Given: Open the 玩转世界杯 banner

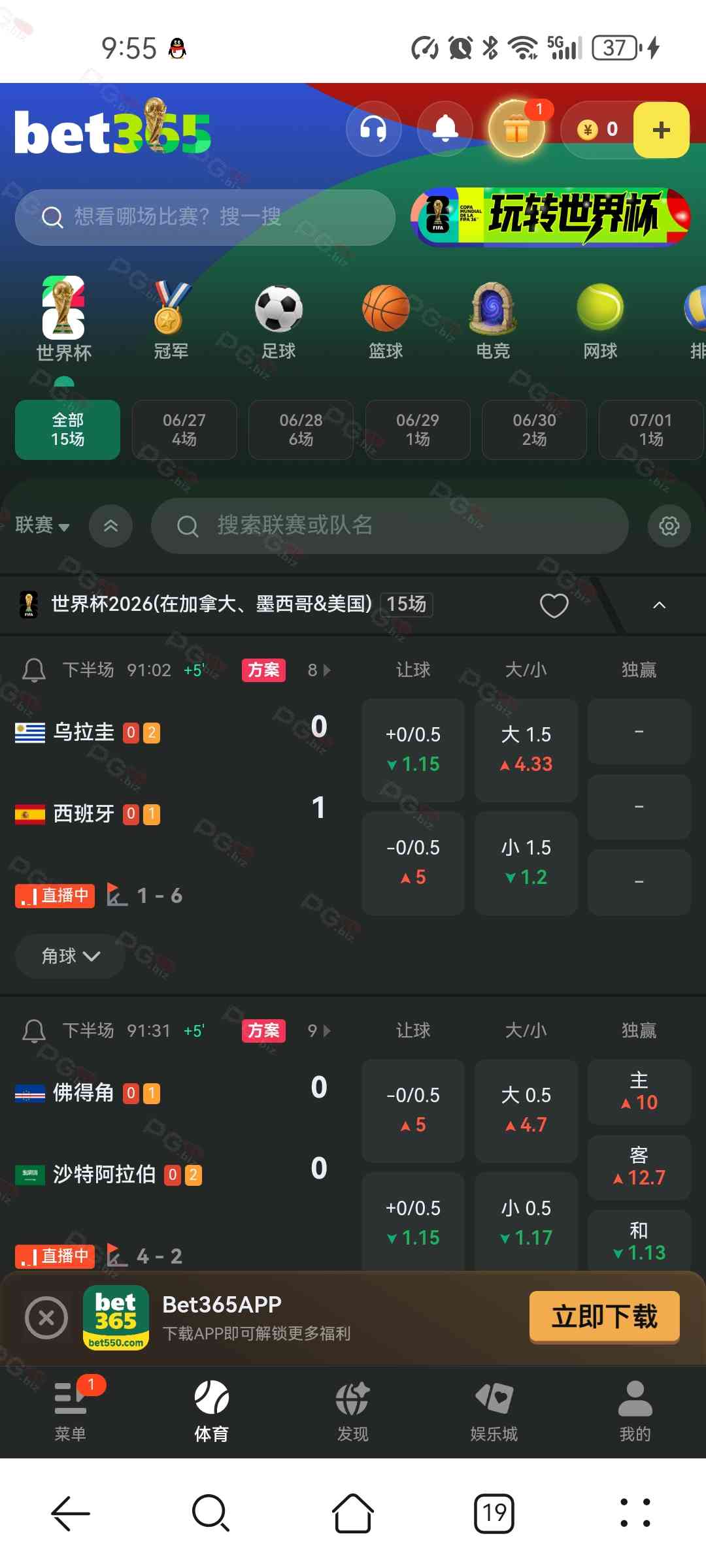Looking at the screenshot, I should click(x=550, y=217).
